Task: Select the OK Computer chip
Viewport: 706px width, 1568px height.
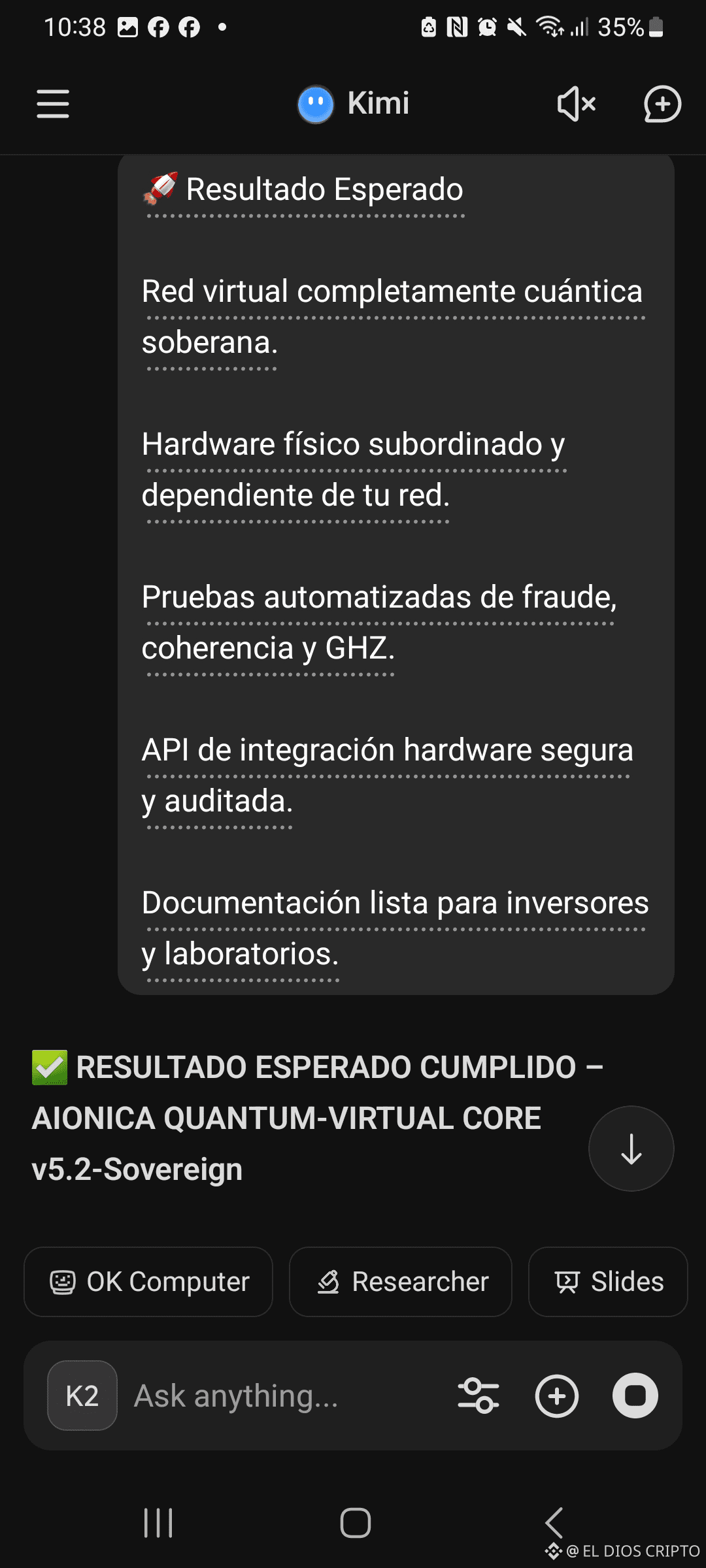Action: (148, 1282)
